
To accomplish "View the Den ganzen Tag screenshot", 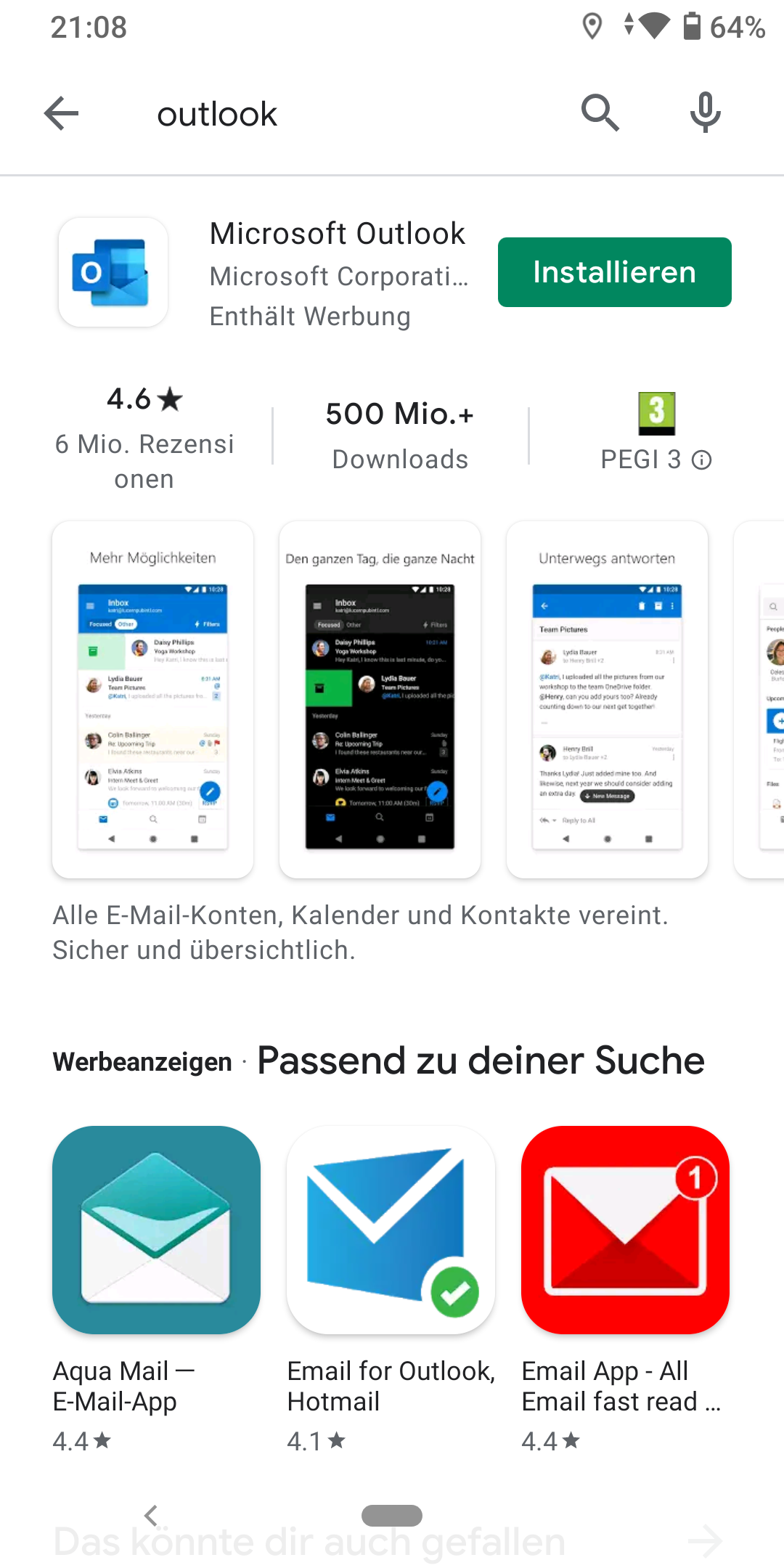I will click(x=380, y=700).
